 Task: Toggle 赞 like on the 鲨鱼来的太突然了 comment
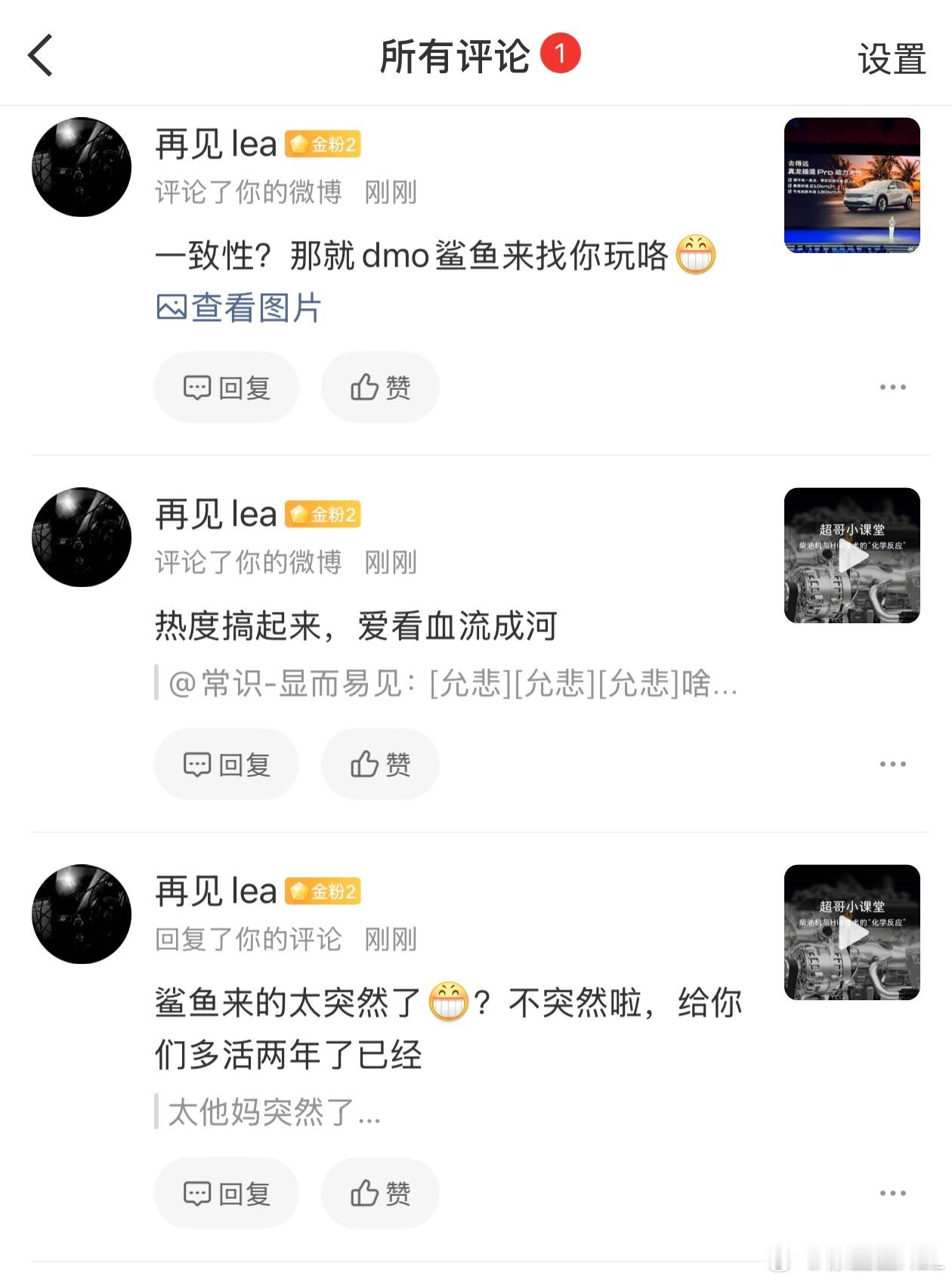(379, 1194)
